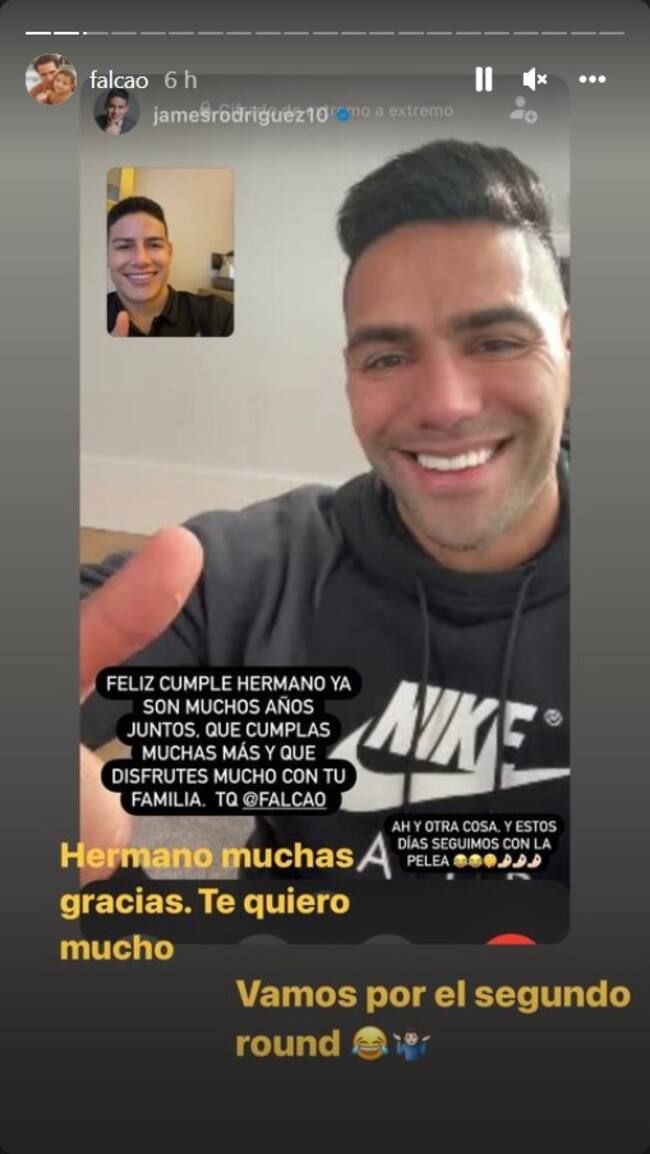Open falcao's profile picture

[51, 80]
